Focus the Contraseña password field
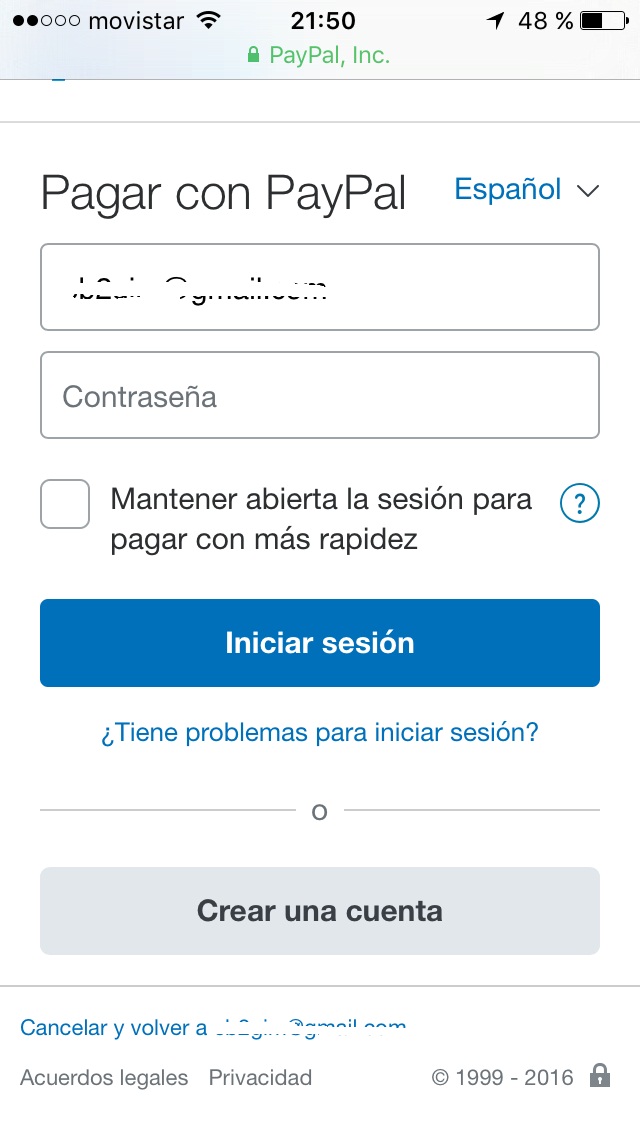 [x=320, y=395]
